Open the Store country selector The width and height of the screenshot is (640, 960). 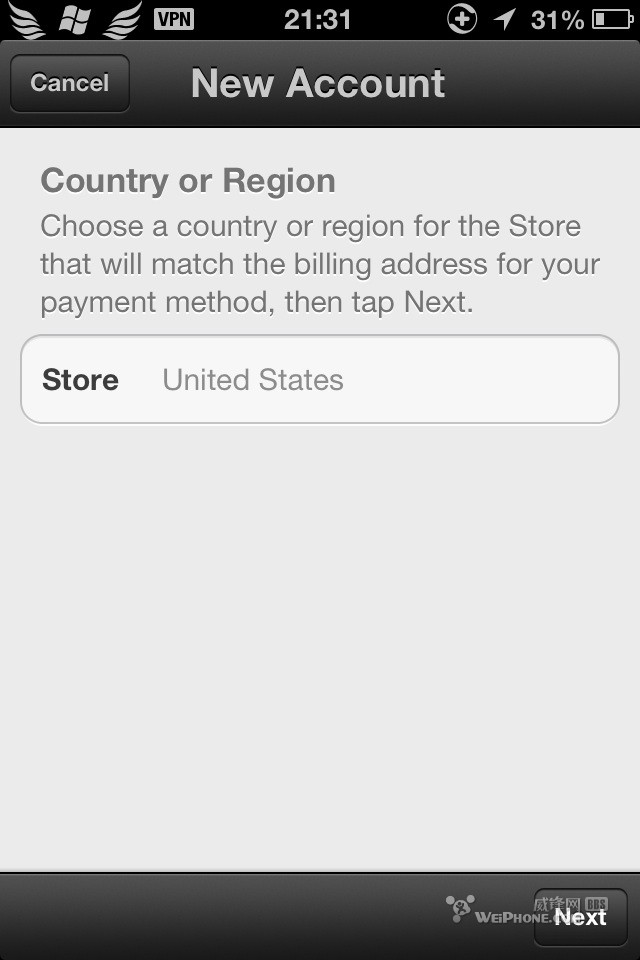pos(320,380)
